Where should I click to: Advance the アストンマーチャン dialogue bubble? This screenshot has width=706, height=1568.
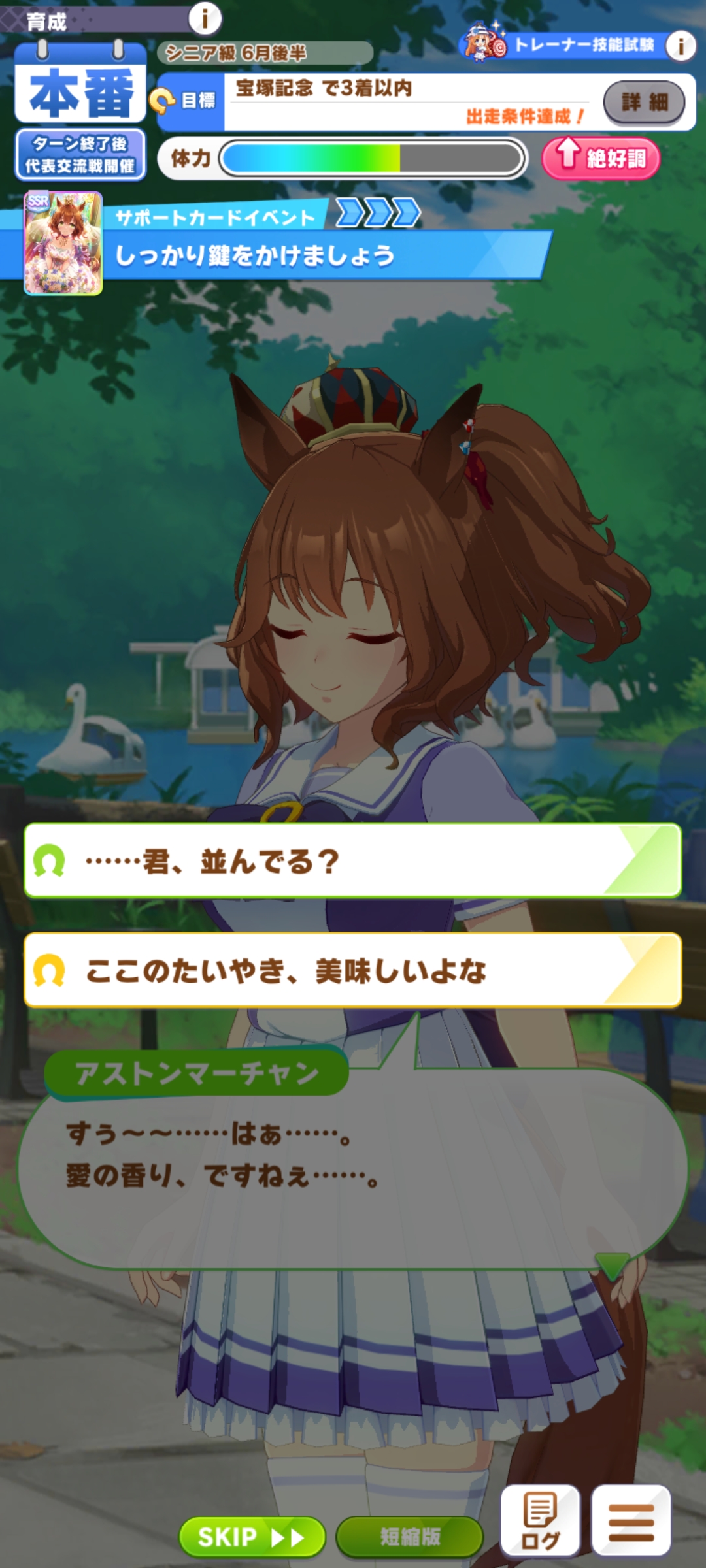pos(353,1169)
